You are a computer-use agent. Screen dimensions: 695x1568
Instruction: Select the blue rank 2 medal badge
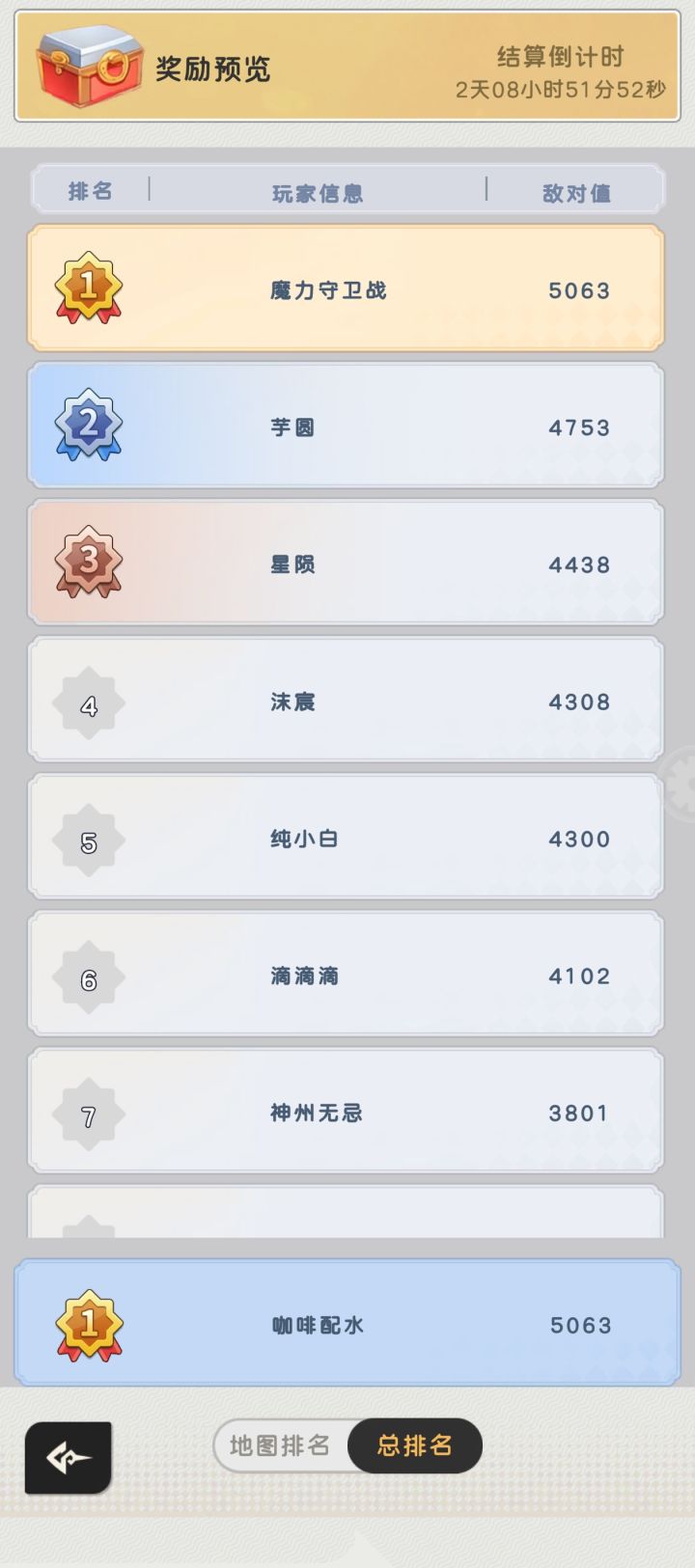89,426
